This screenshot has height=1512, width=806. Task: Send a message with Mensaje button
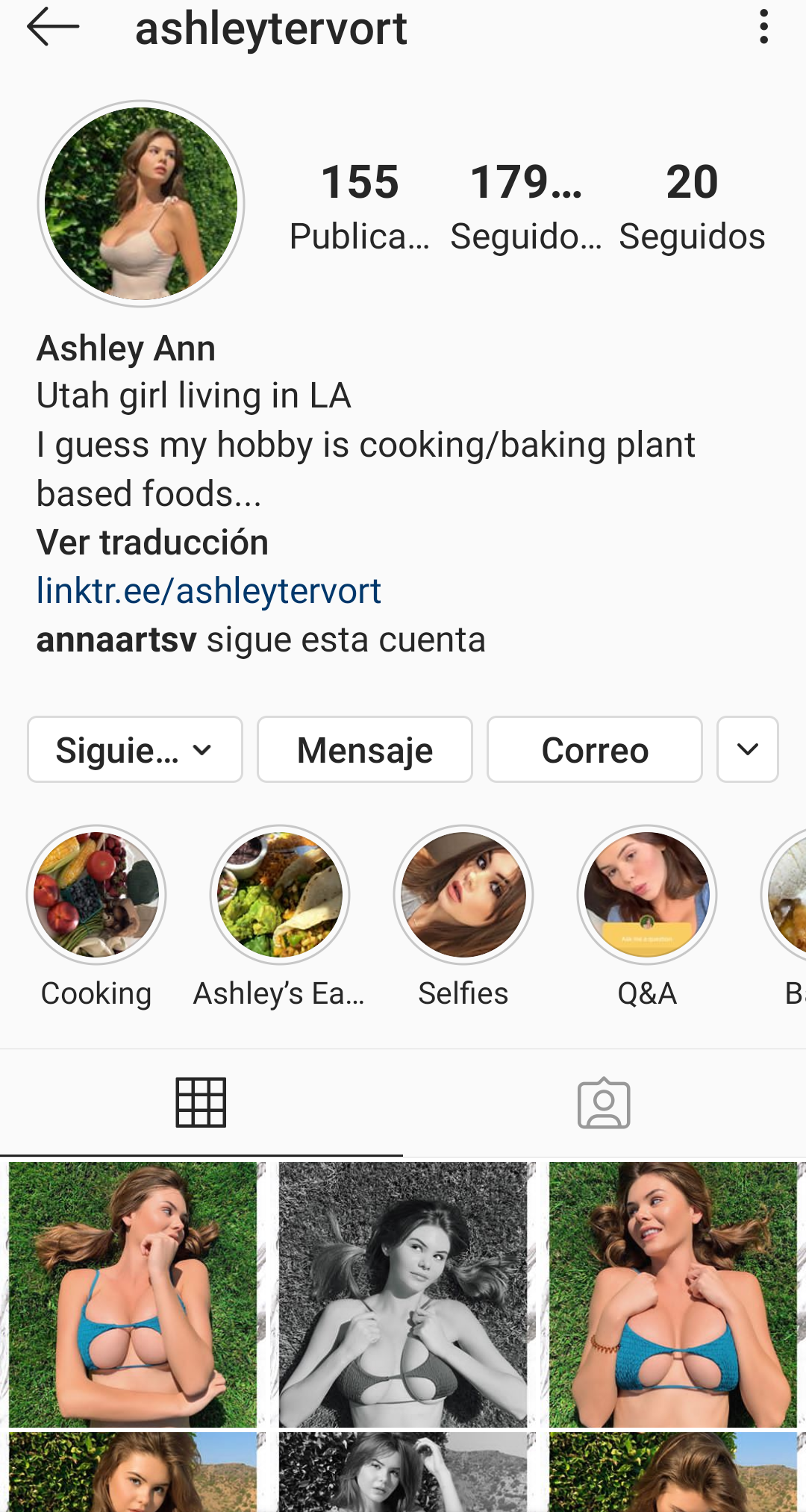pyautogui.click(x=365, y=750)
